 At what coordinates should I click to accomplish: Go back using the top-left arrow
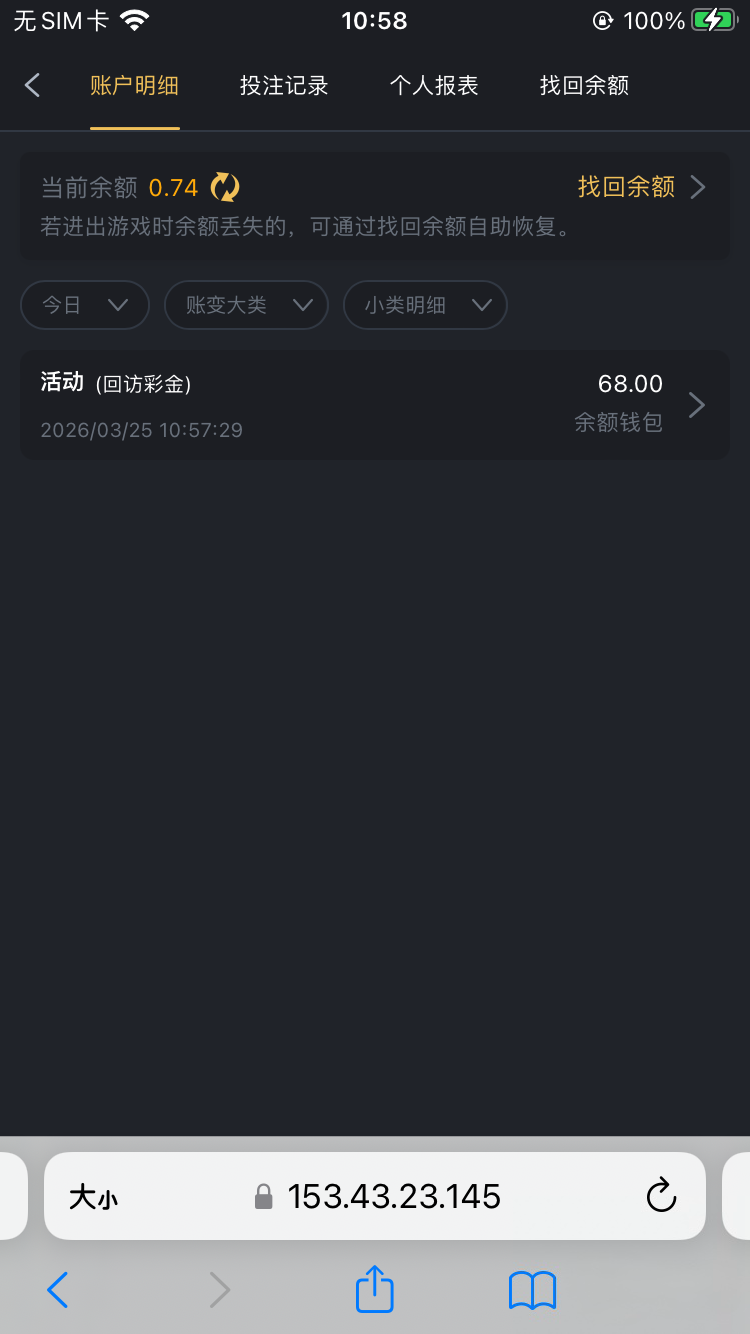click(32, 86)
